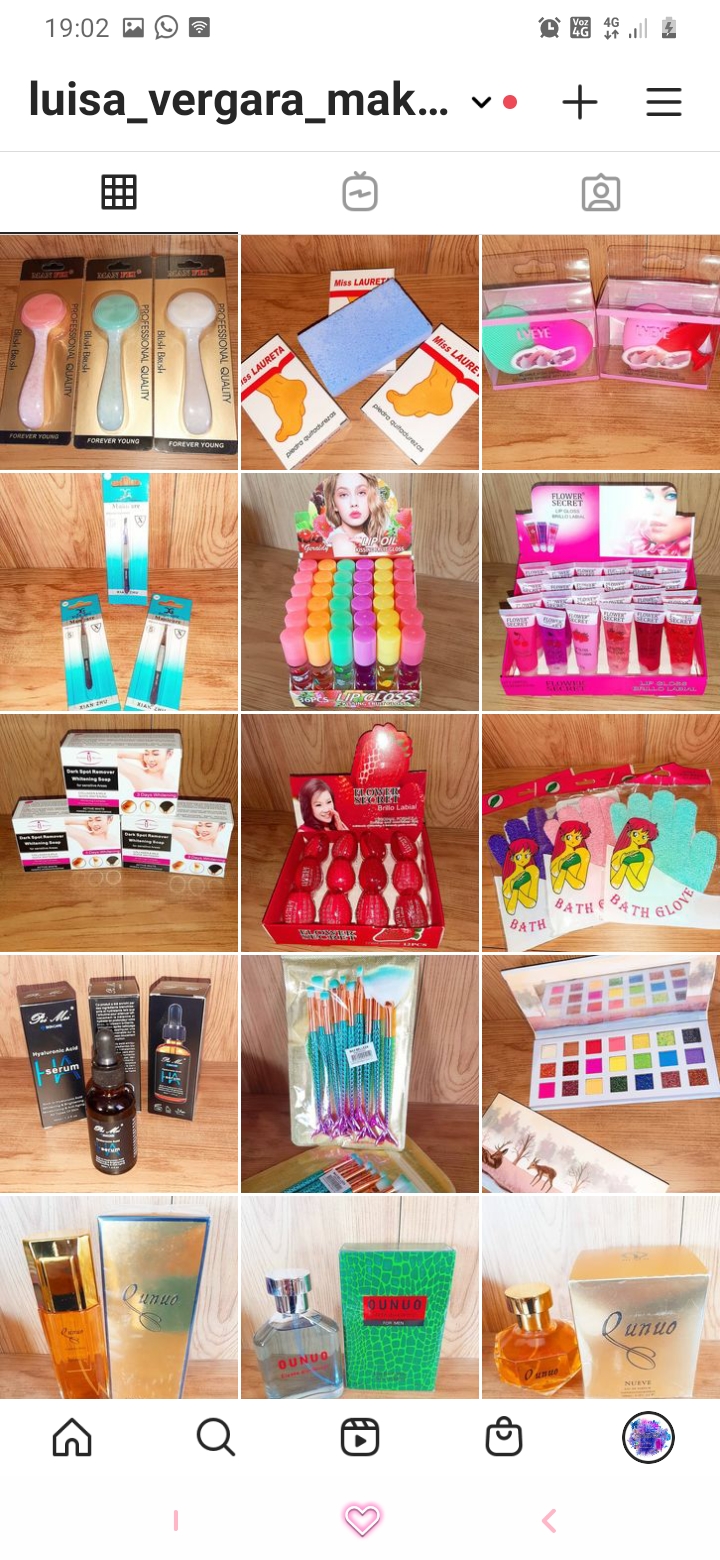Open the search and explore tab
The width and height of the screenshot is (720, 1560).
[216, 1438]
